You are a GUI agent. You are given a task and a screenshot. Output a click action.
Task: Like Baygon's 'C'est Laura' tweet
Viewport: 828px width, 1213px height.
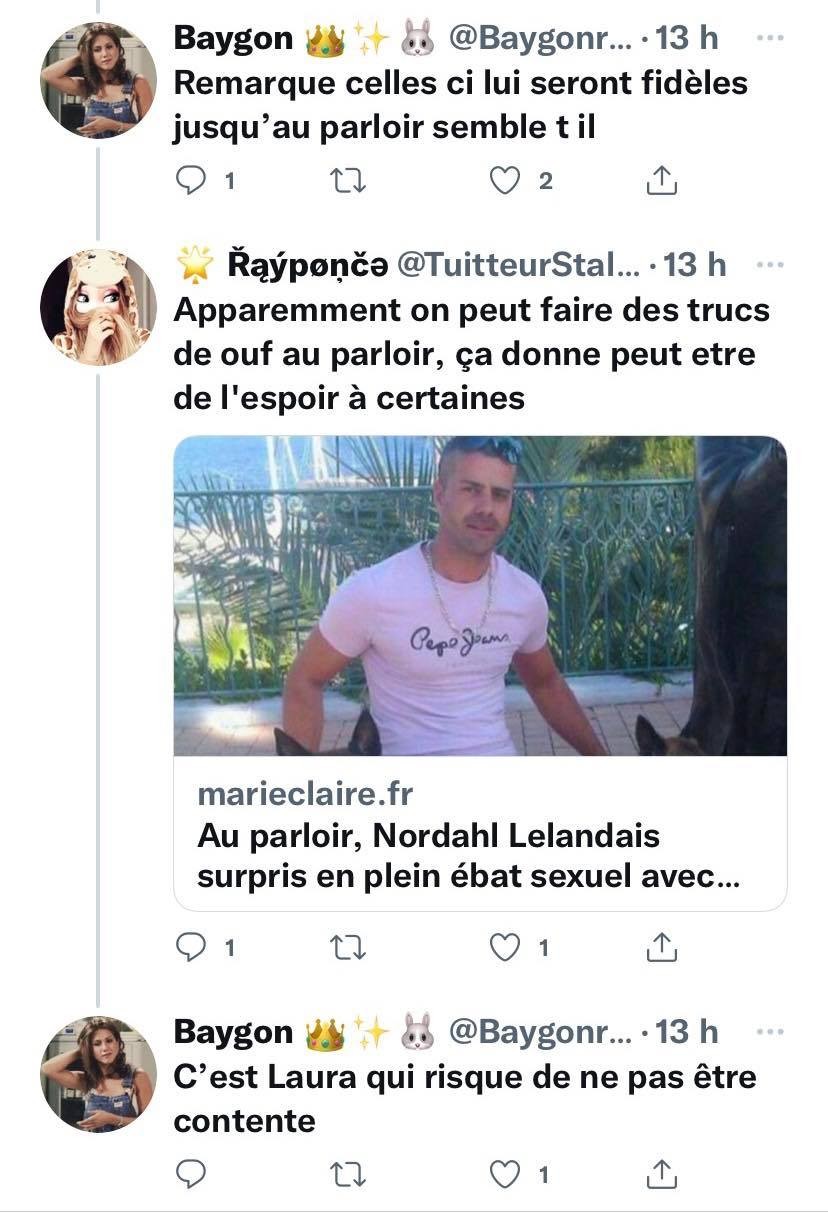click(508, 1174)
